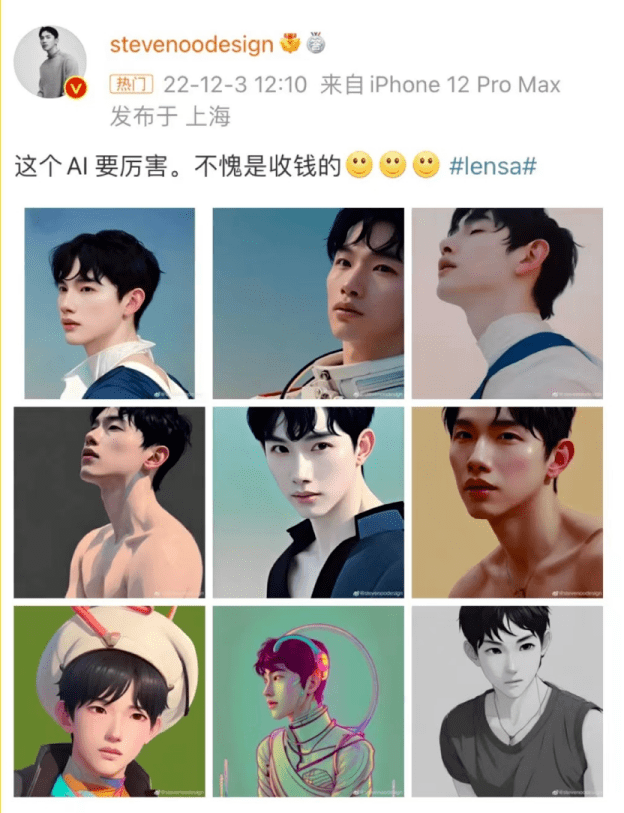View the astronaut suit portrait image

pyautogui.click(x=308, y=303)
